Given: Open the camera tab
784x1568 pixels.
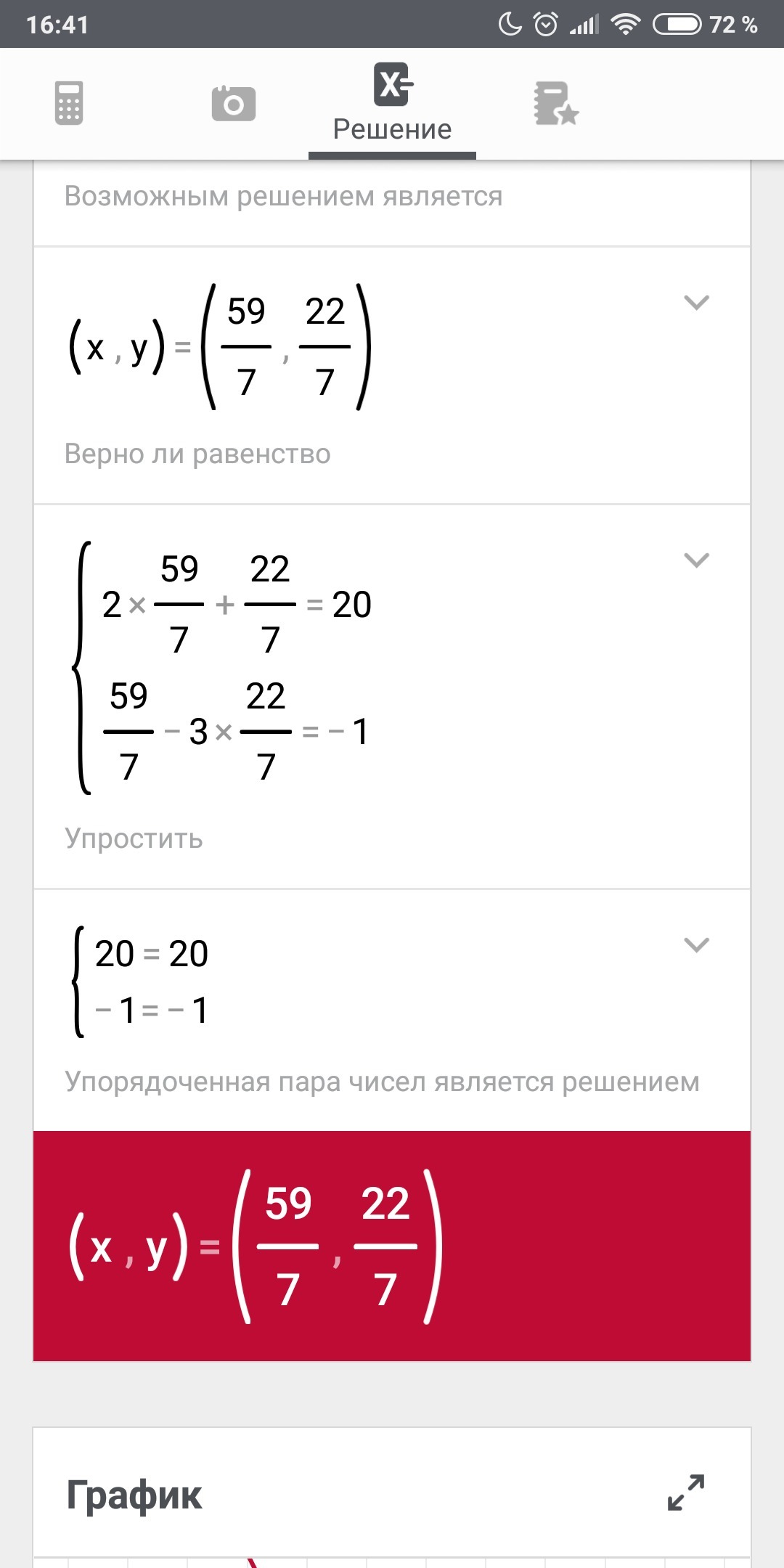Looking at the screenshot, I should click(233, 103).
